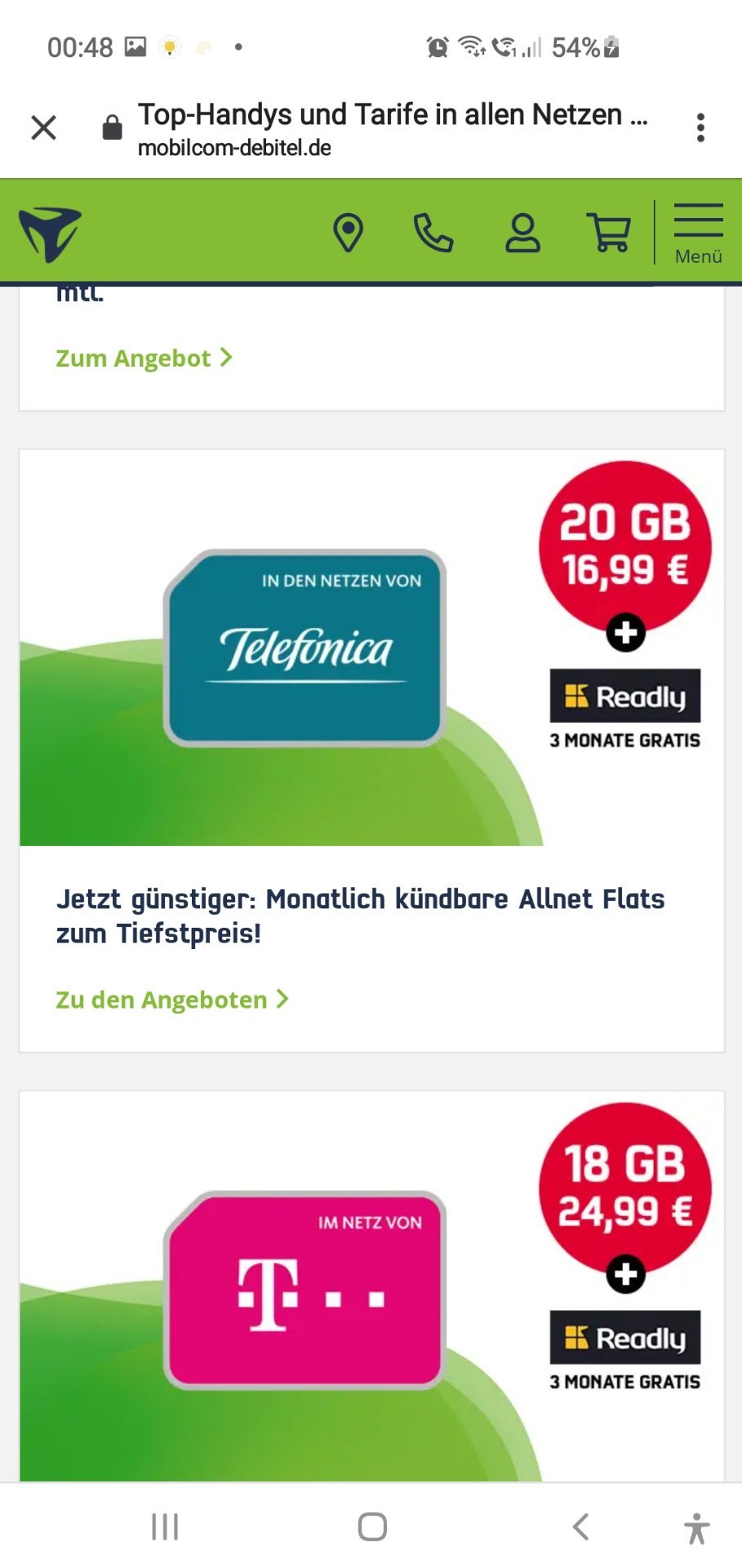The height and width of the screenshot is (1568, 742).
Task: Tap the site info lock icon
Action: coord(112,127)
